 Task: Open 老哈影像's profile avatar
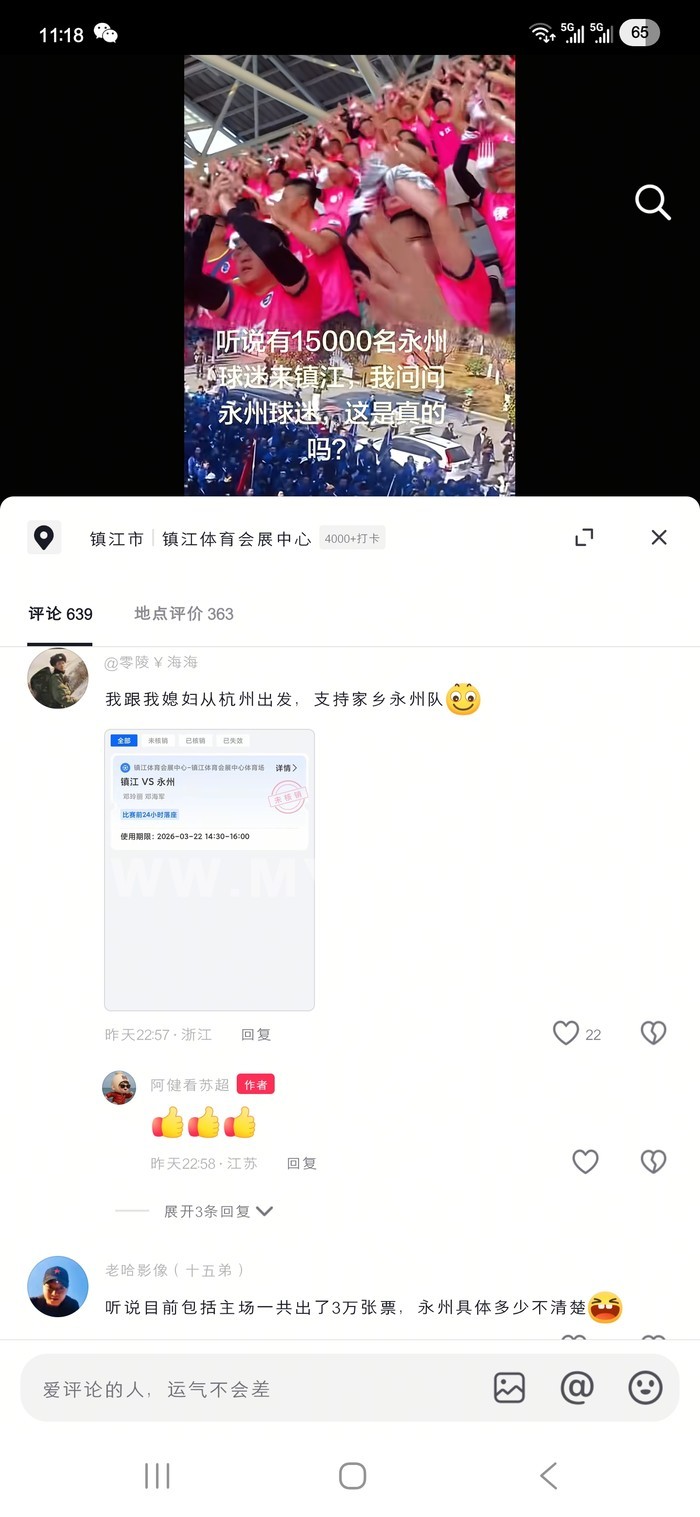(x=57, y=1286)
